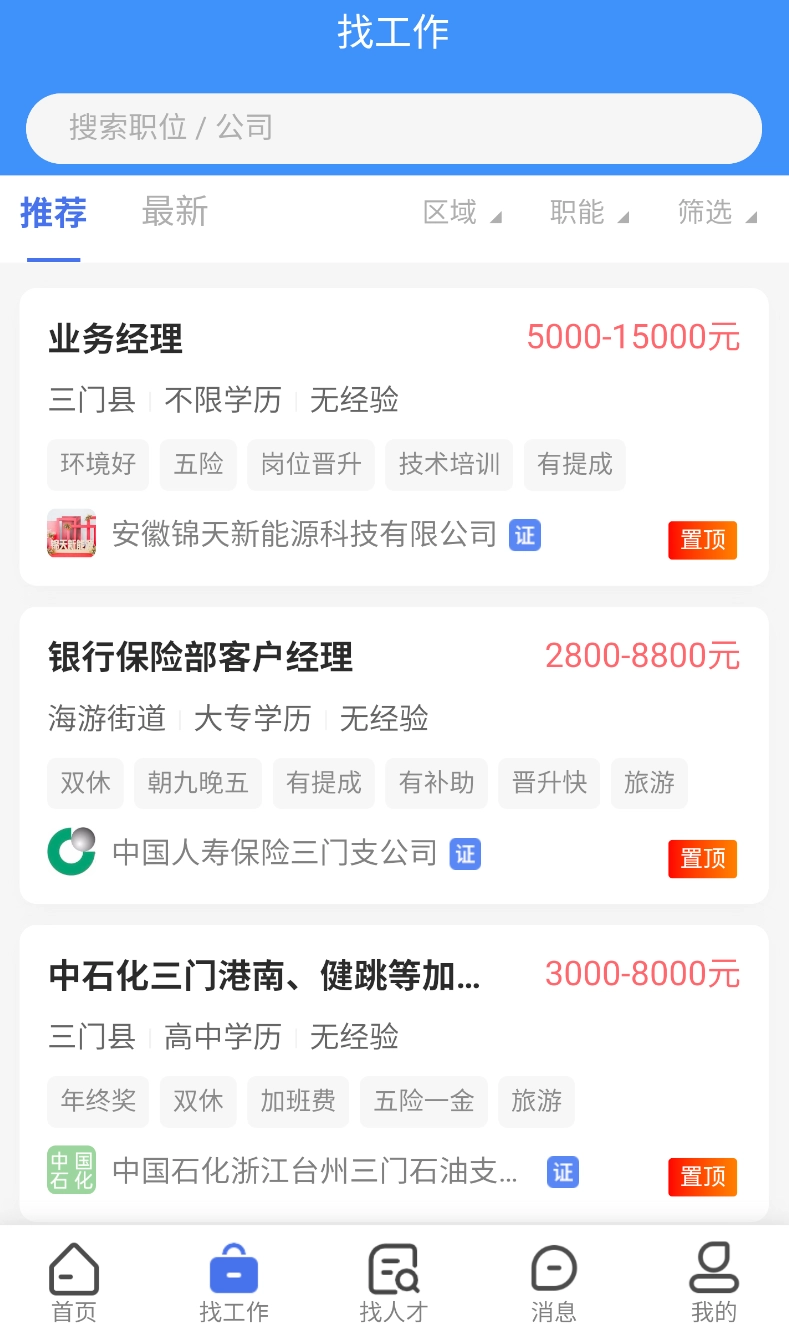Screen dimensions: 789x1328
Task: Click the 中国人寿 company logo
Action: pos(70,853)
